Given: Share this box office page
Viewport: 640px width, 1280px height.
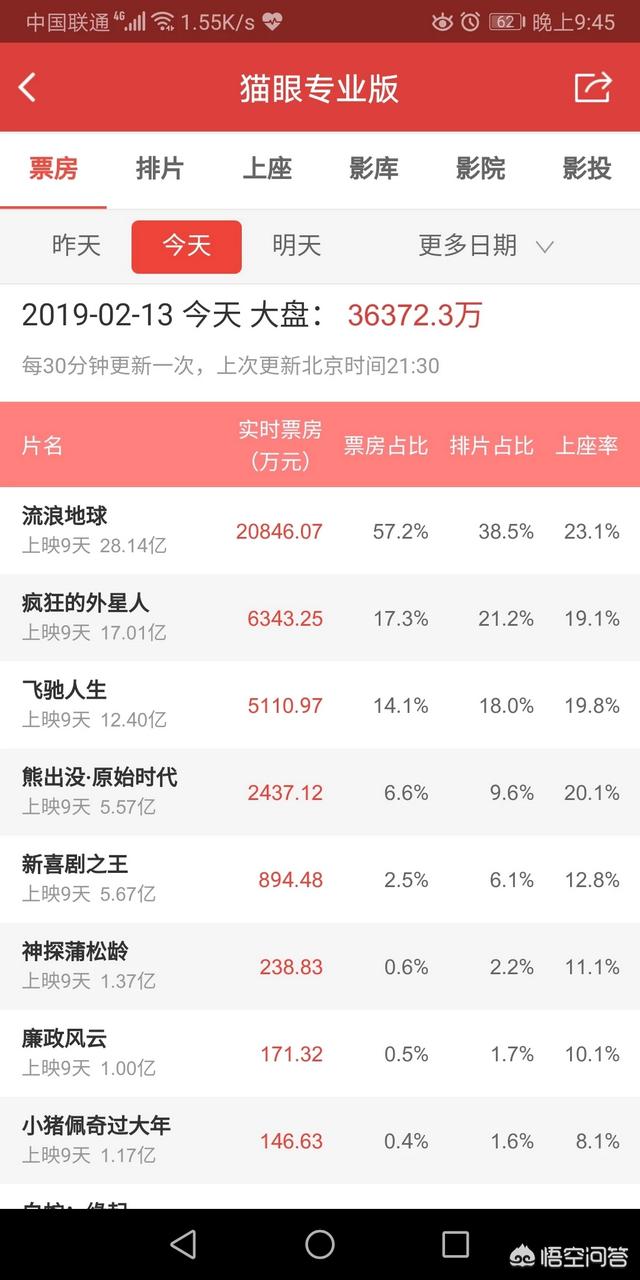Looking at the screenshot, I should coord(593,87).
